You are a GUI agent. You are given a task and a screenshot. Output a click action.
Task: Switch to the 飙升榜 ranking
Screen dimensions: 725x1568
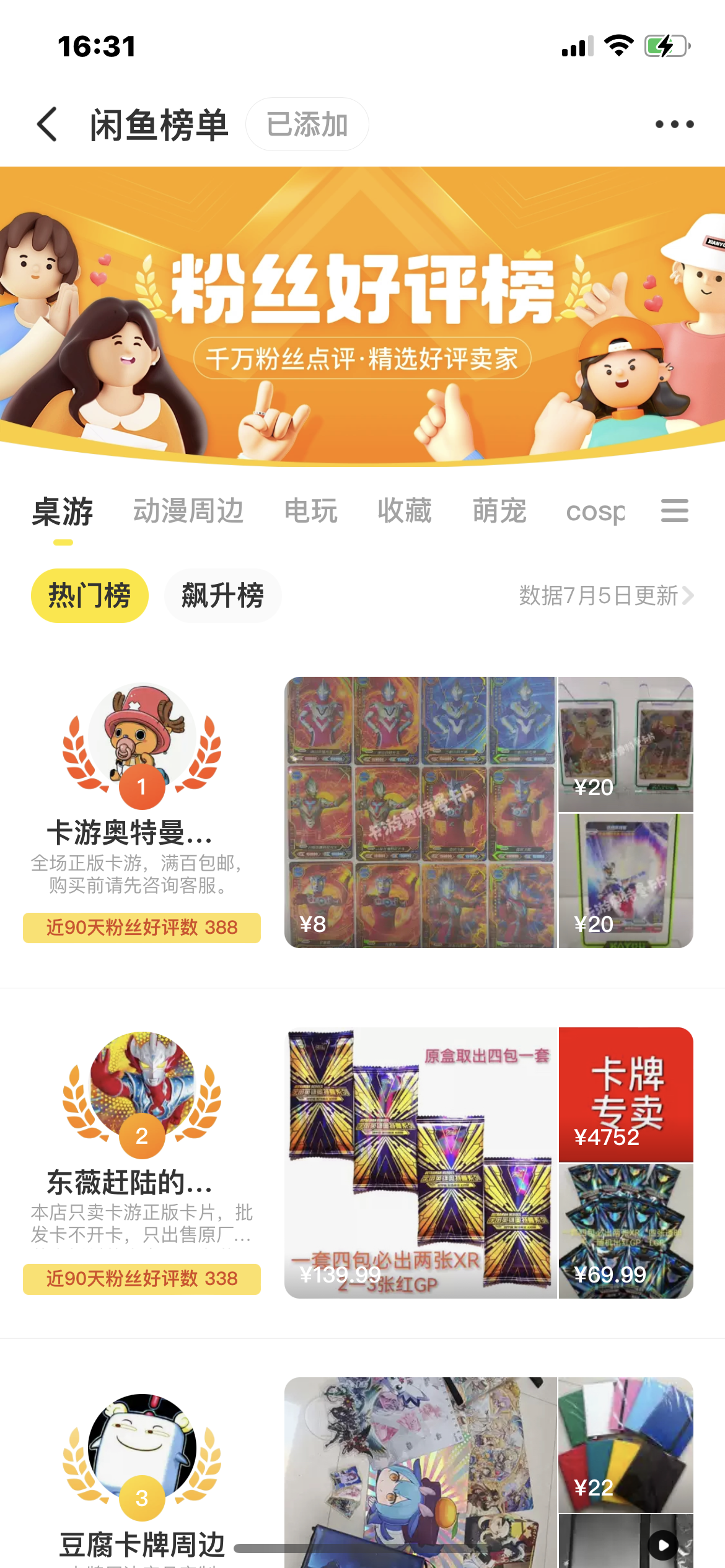[222, 596]
